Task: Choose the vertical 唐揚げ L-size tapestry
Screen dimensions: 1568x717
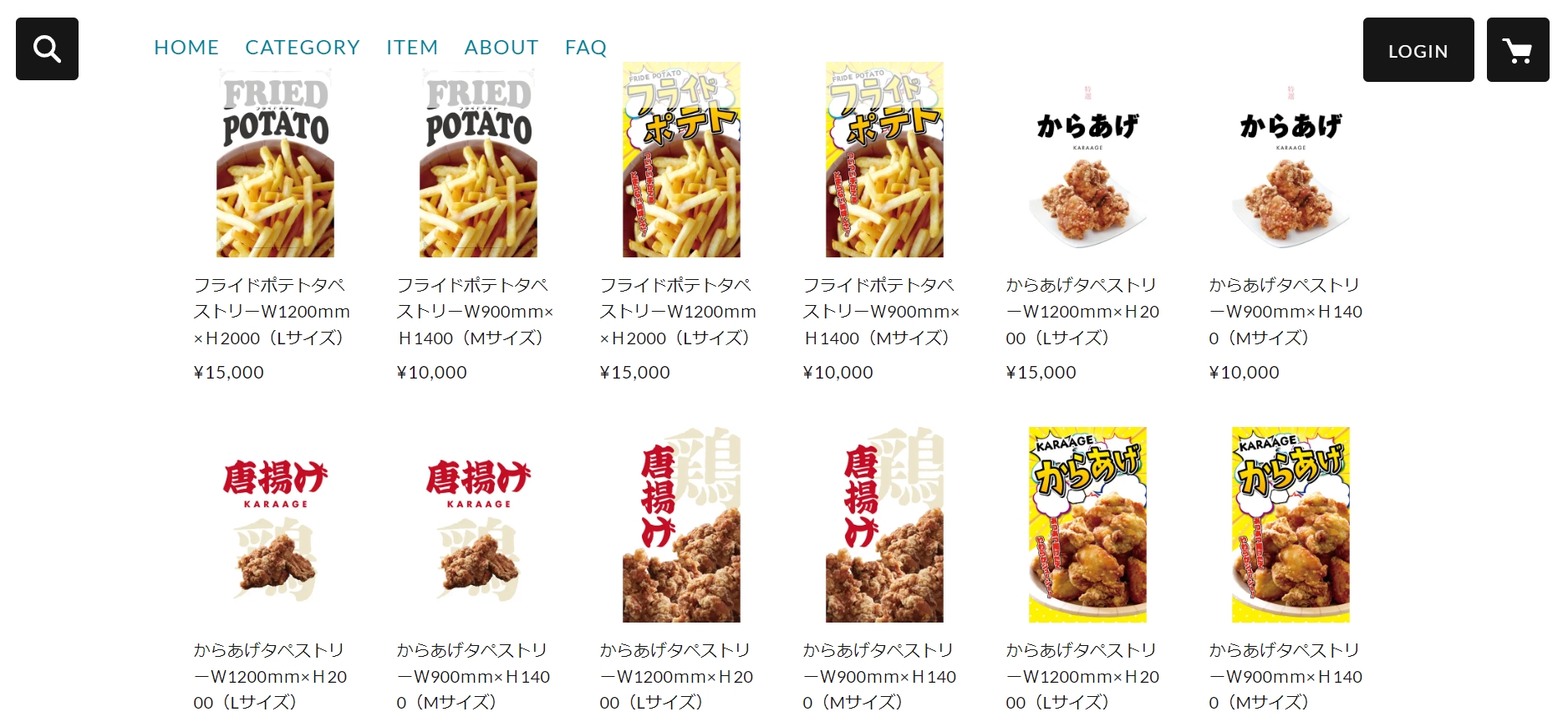Action: (681, 526)
